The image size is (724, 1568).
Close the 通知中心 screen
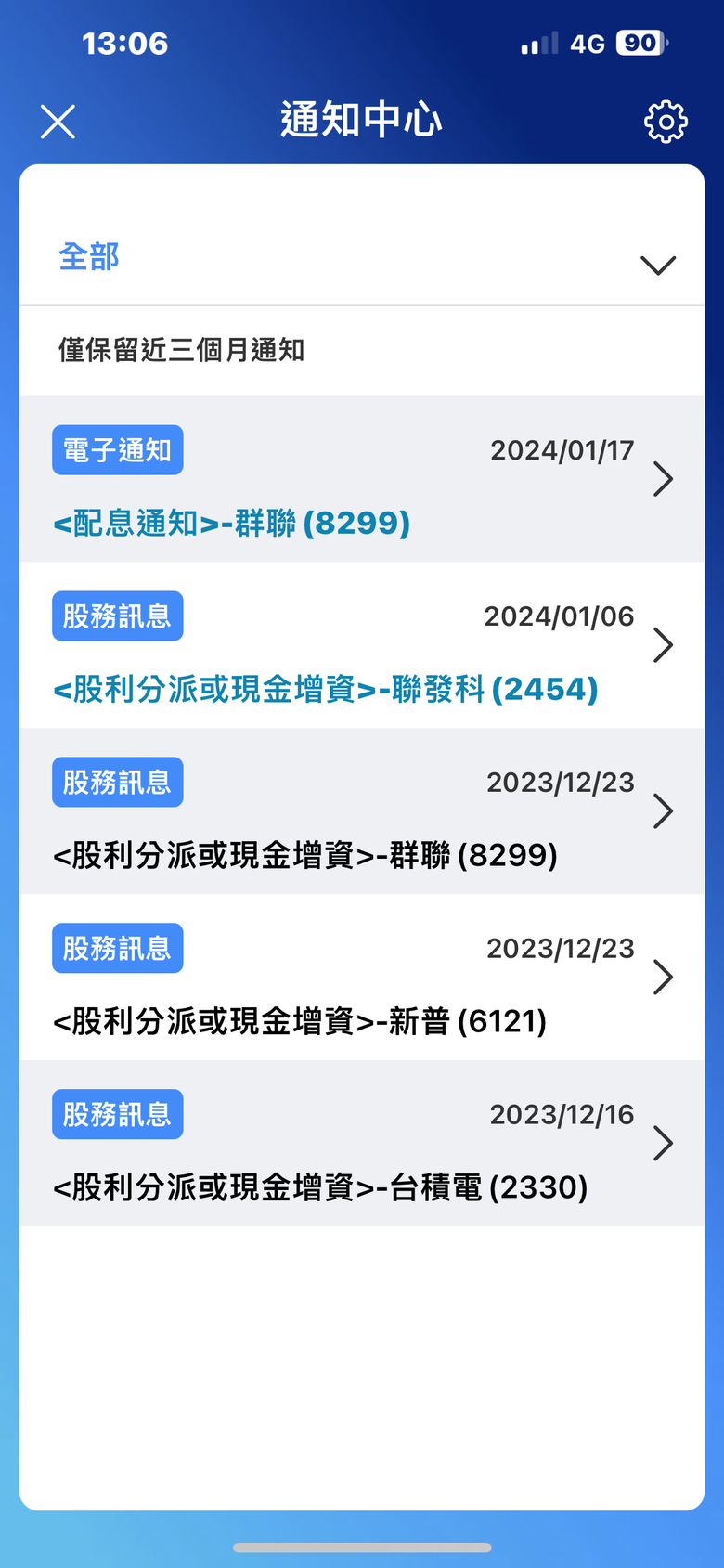pyautogui.click(x=58, y=122)
